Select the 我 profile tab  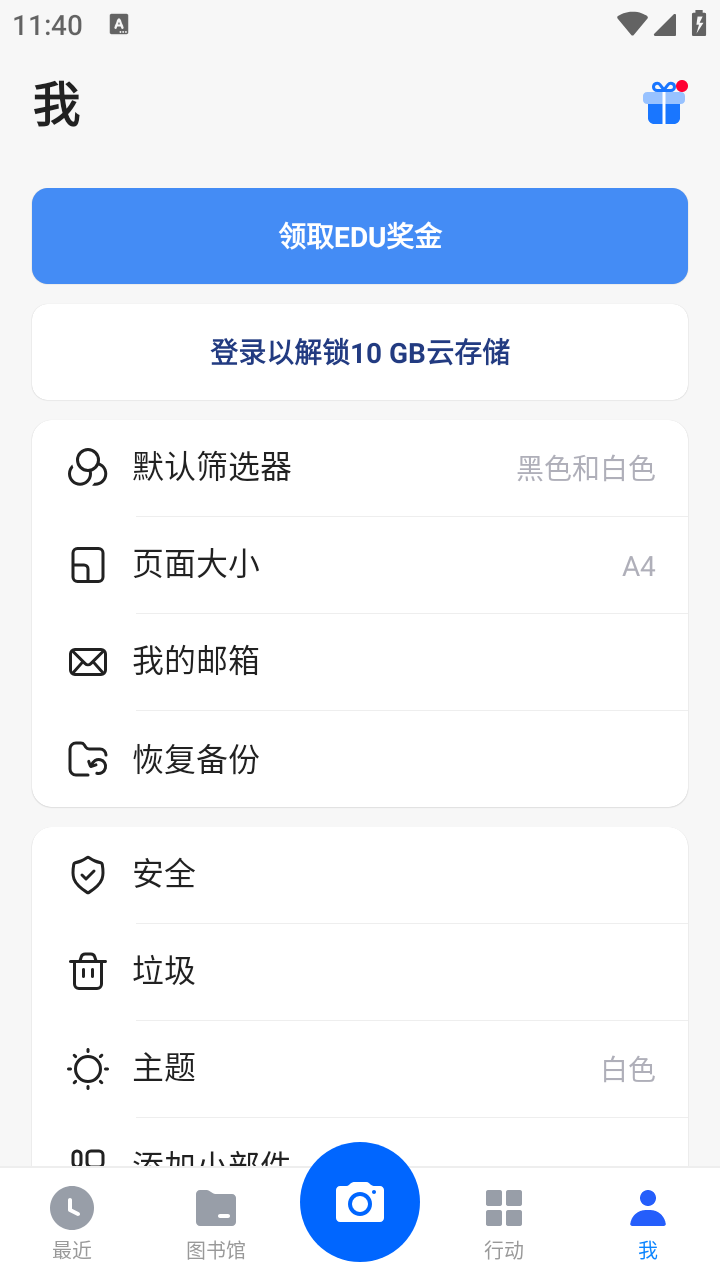648,1220
